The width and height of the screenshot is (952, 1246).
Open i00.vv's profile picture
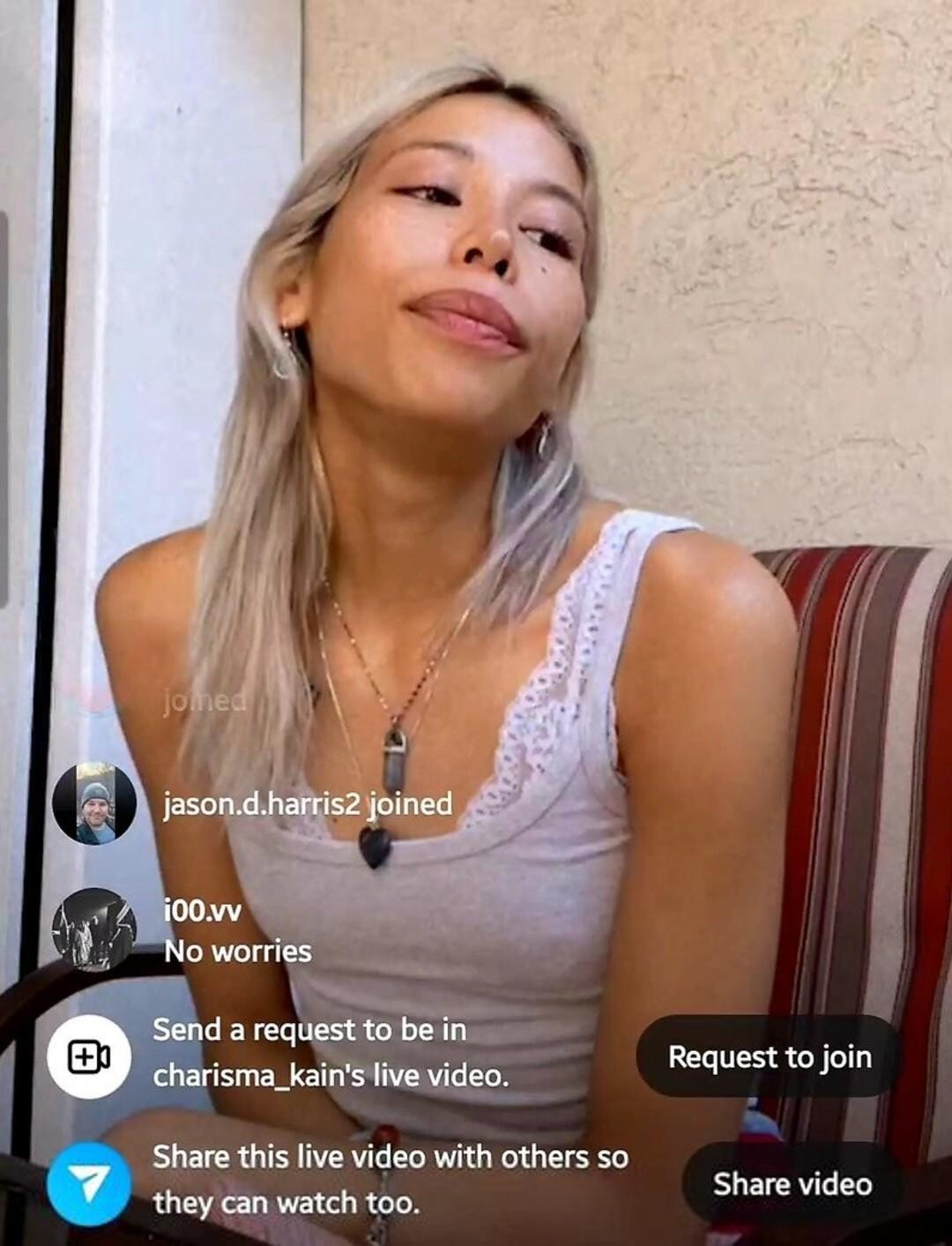[x=94, y=929]
